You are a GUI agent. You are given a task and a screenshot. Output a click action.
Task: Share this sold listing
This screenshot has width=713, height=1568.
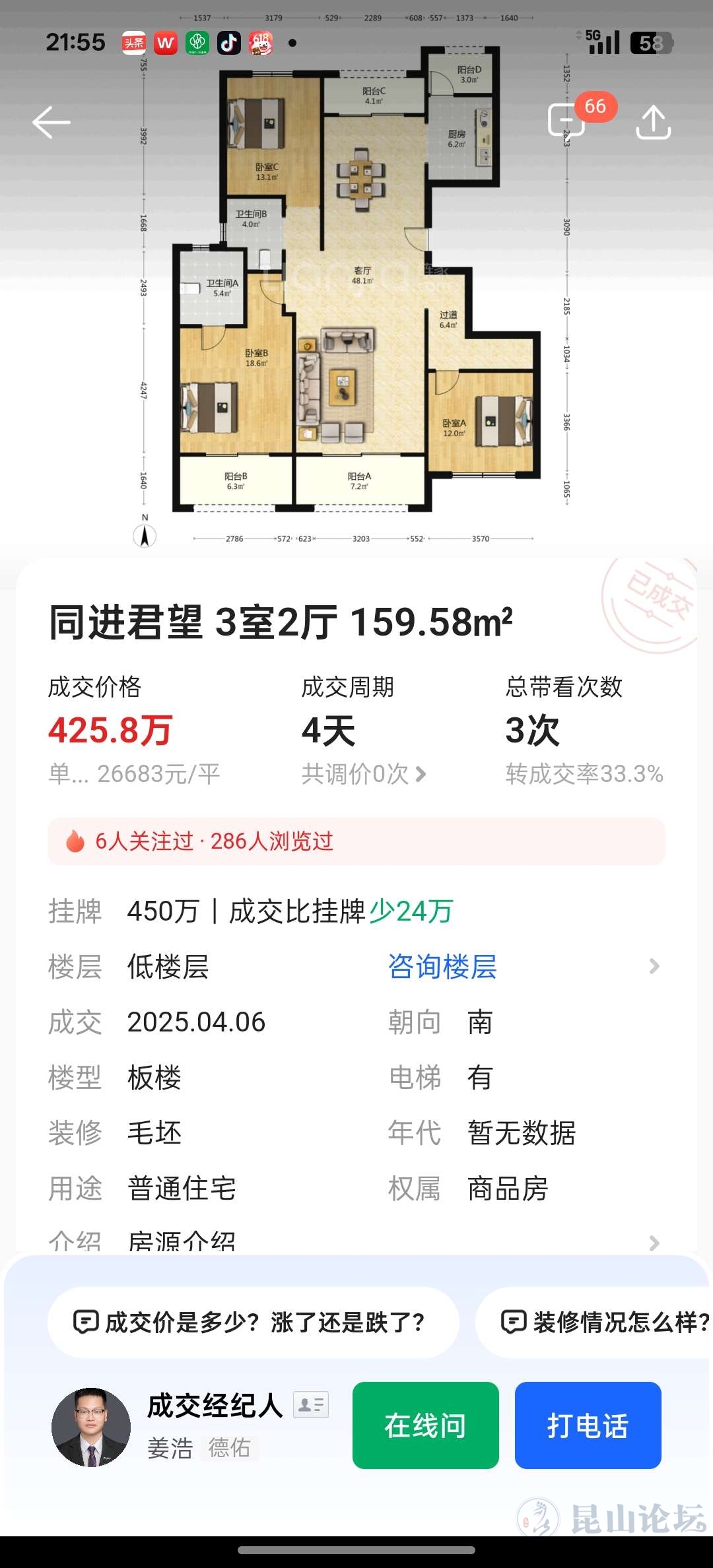[653, 123]
